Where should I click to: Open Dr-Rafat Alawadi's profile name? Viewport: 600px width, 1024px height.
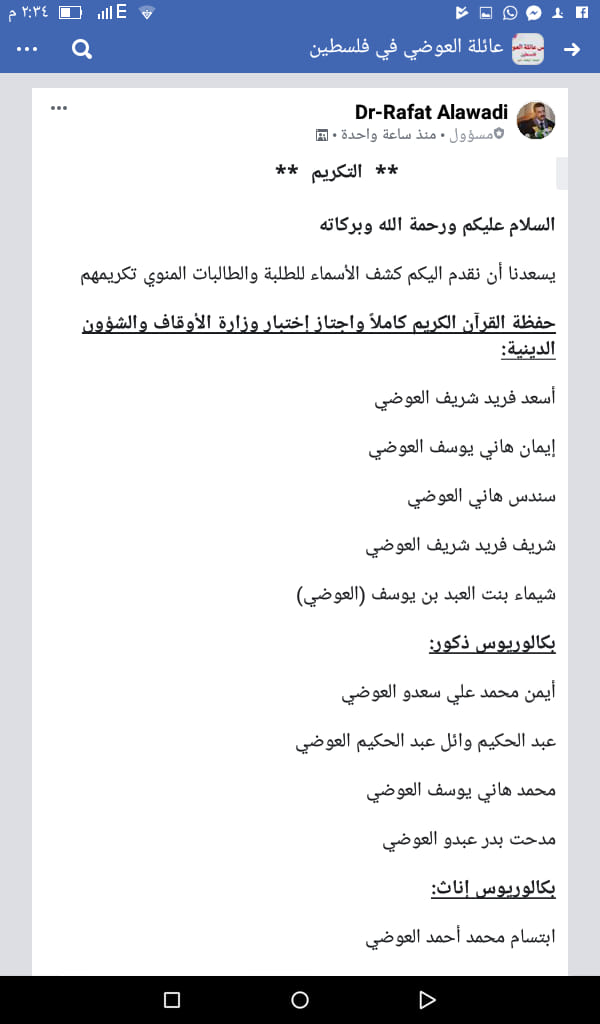click(431, 112)
